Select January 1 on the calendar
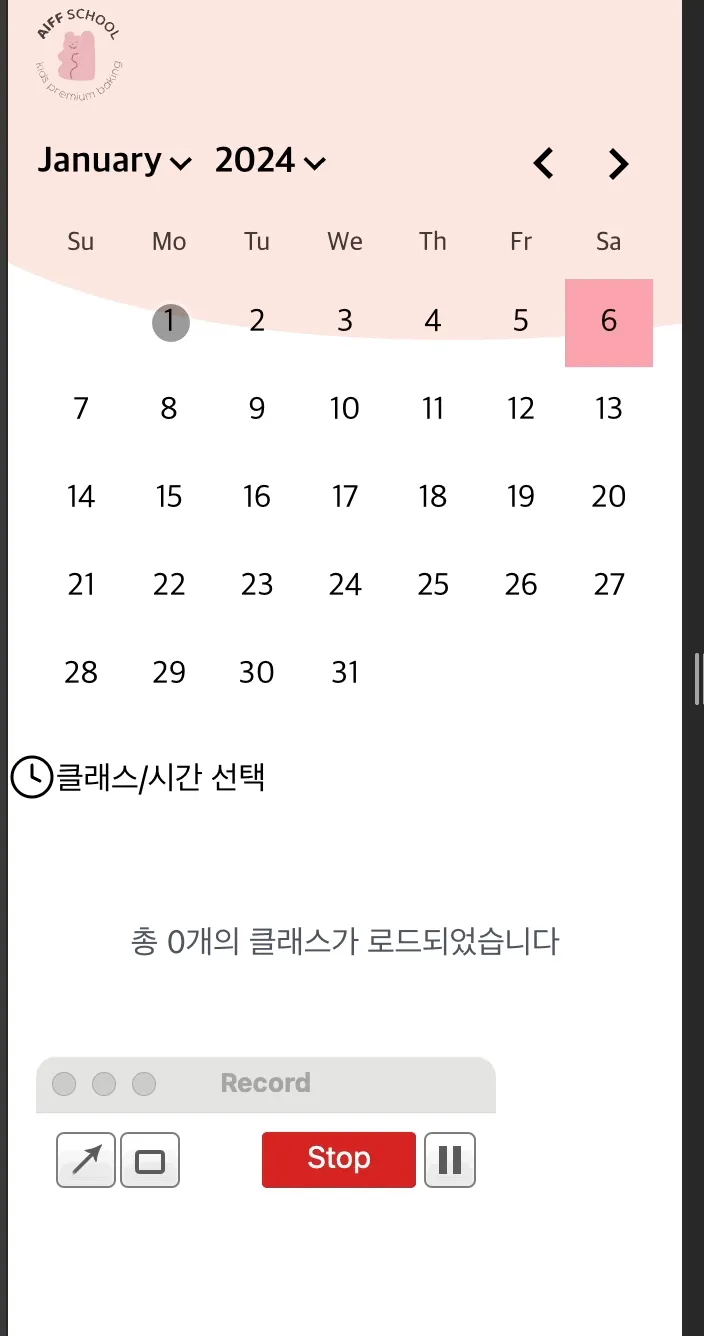This screenshot has height=1336, width=704. pos(170,322)
